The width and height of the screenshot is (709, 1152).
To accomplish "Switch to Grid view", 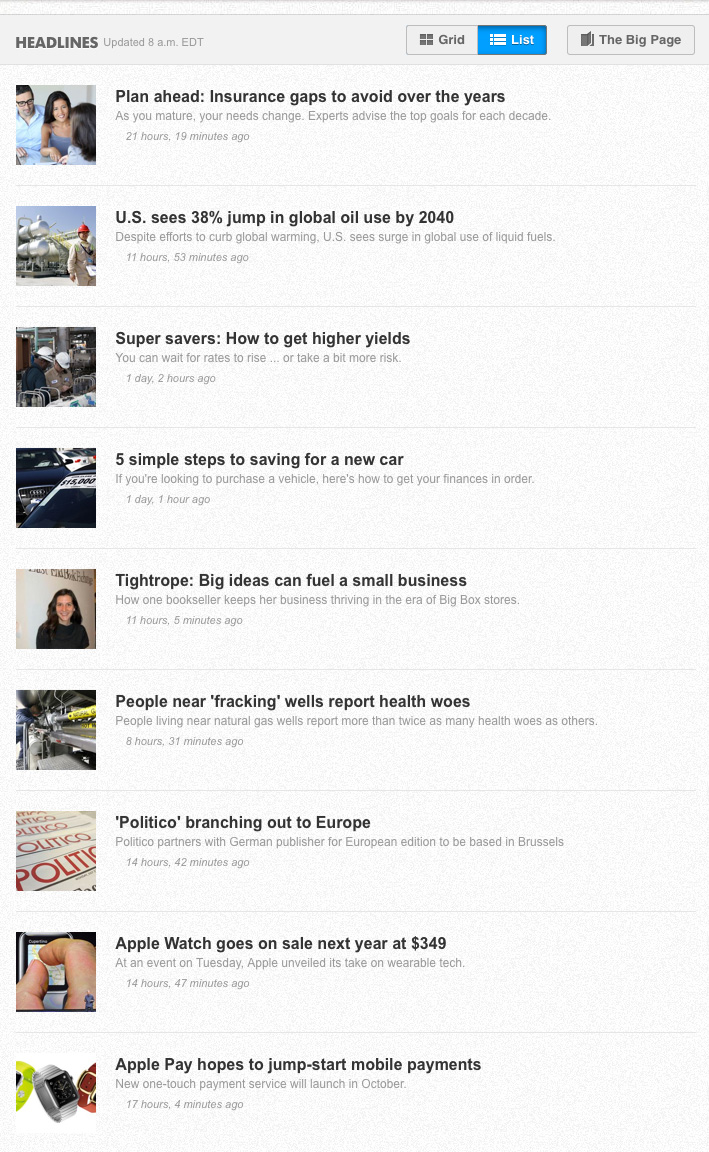I will (x=442, y=40).
